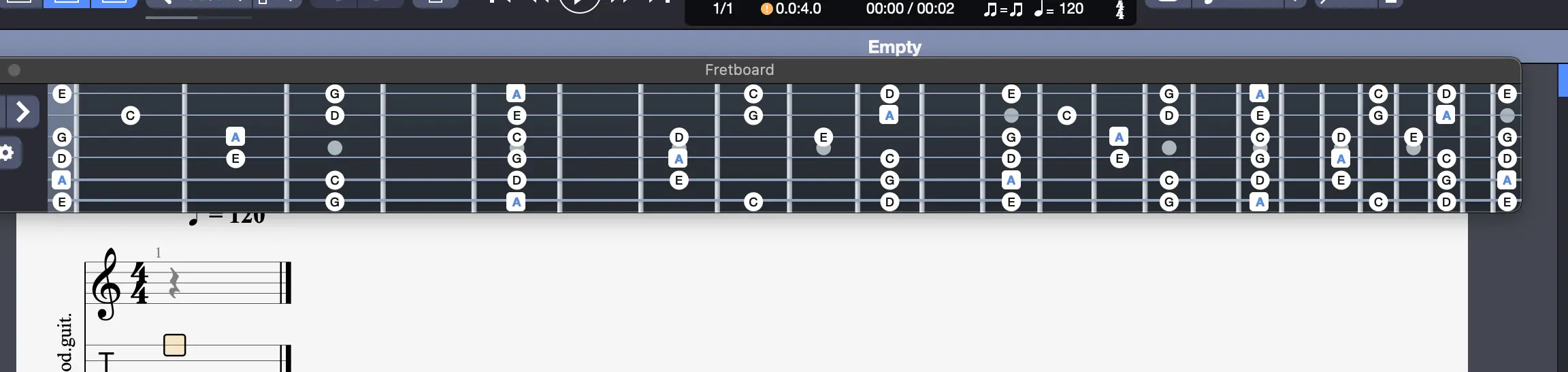
Task: Select the highlighted tablature cursor box
Action: coord(175,345)
